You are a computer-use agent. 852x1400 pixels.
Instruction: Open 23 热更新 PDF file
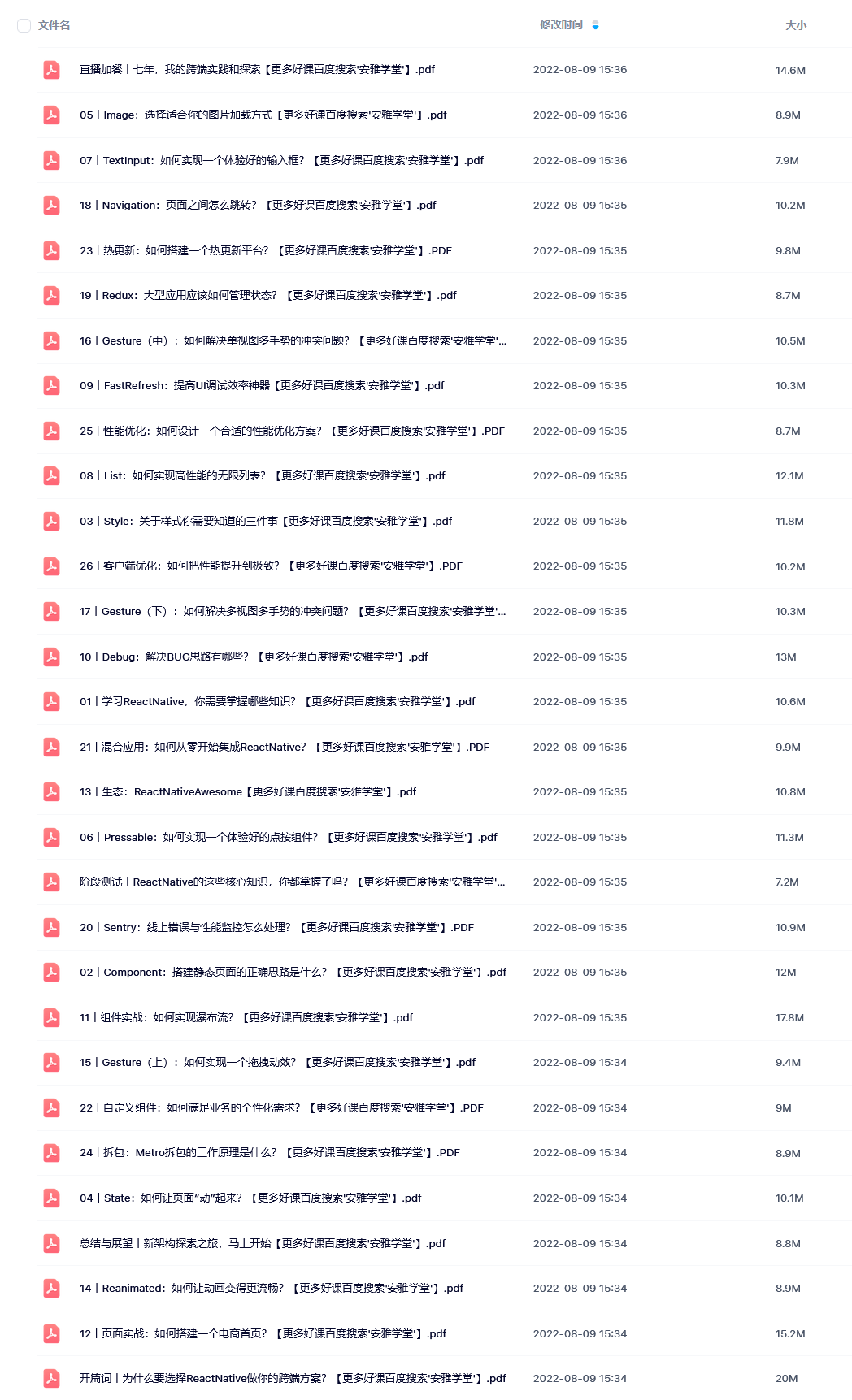(266, 251)
